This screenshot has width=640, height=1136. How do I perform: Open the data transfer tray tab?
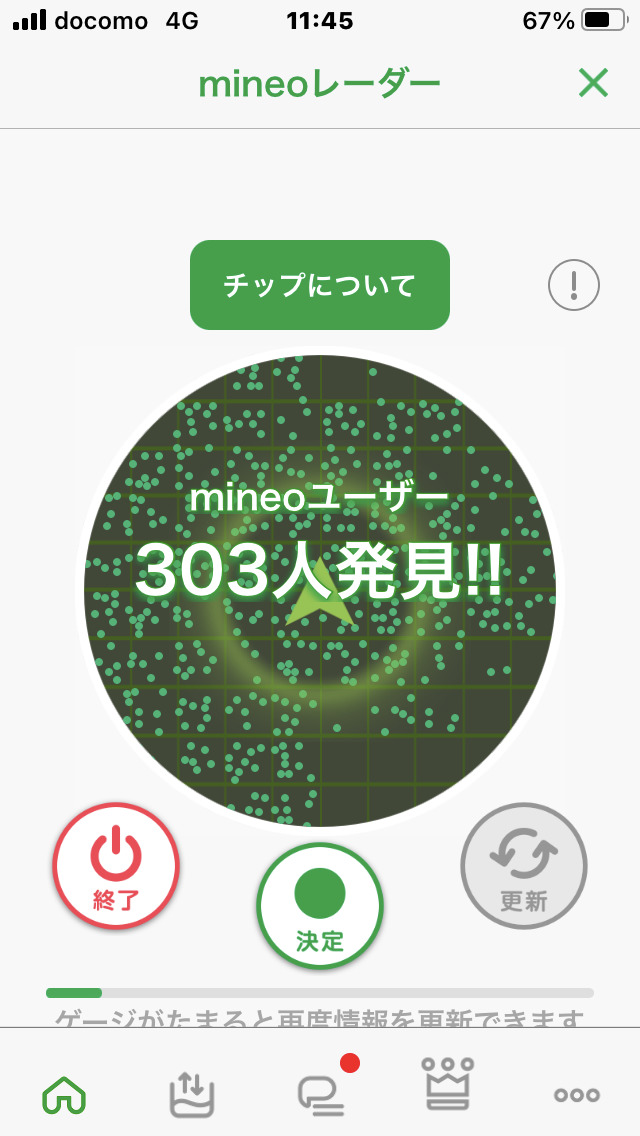(x=192, y=1095)
